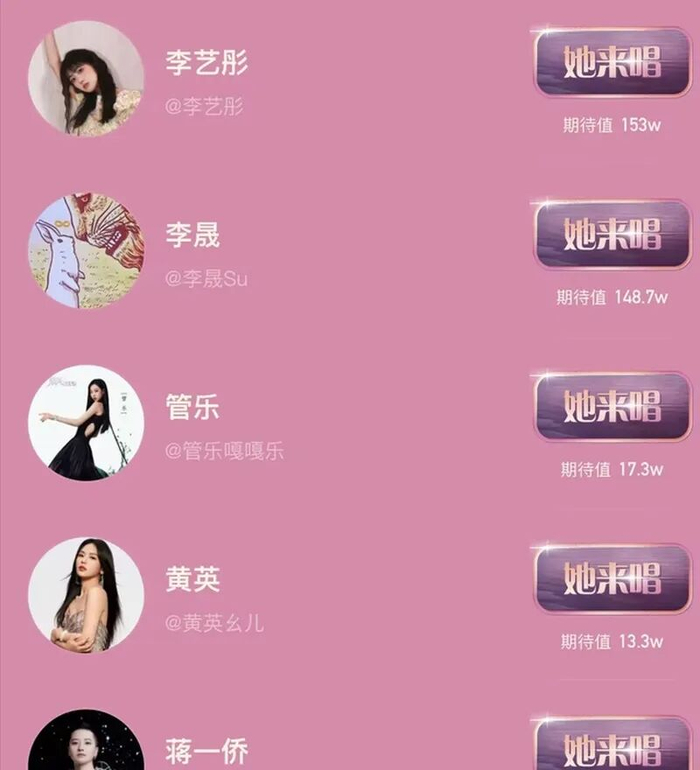Open 李艺彤's profile avatar
700x770 pixels.
(86, 78)
